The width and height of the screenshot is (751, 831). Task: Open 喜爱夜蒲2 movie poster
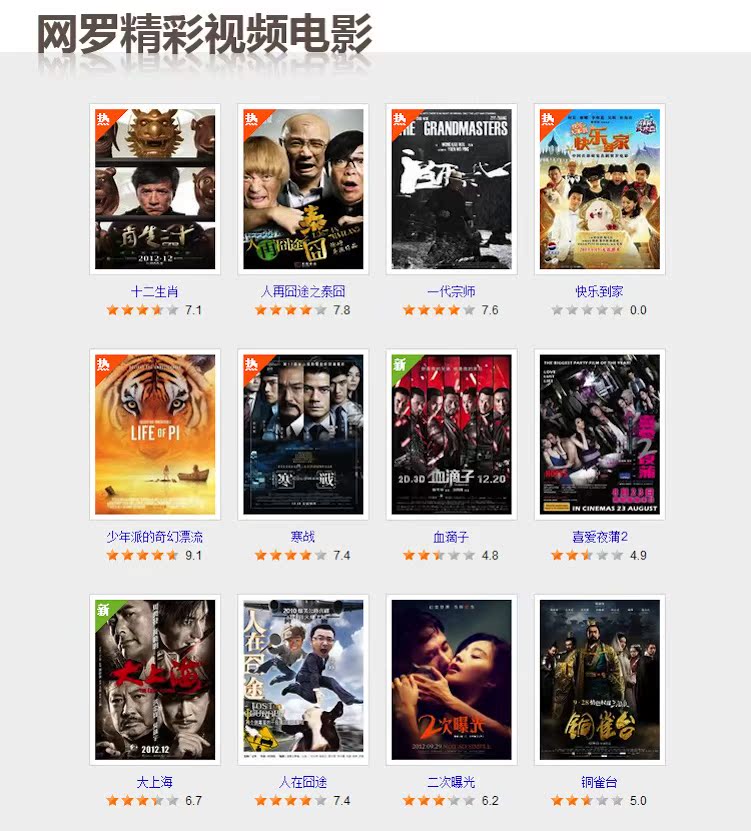click(x=599, y=434)
